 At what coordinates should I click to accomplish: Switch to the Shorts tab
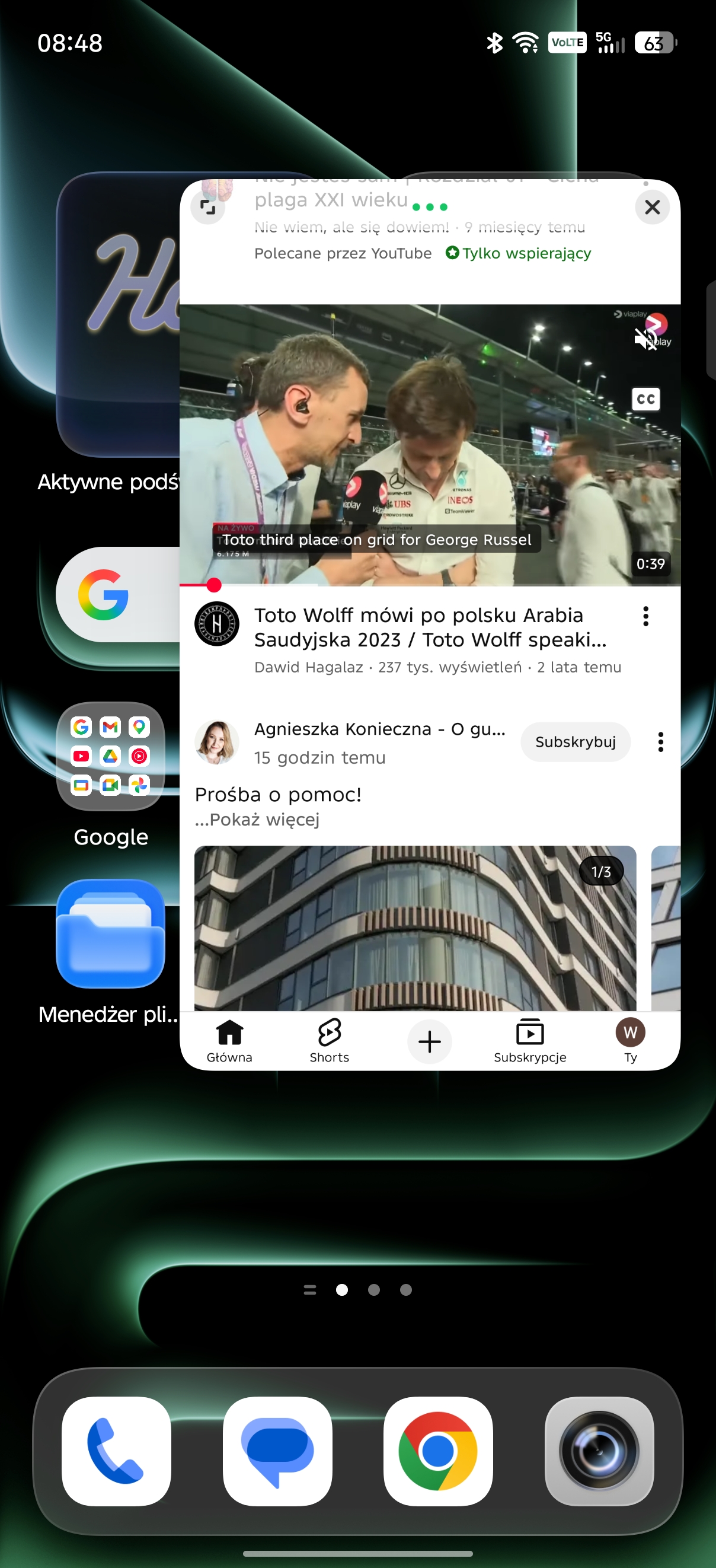(x=329, y=1040)
